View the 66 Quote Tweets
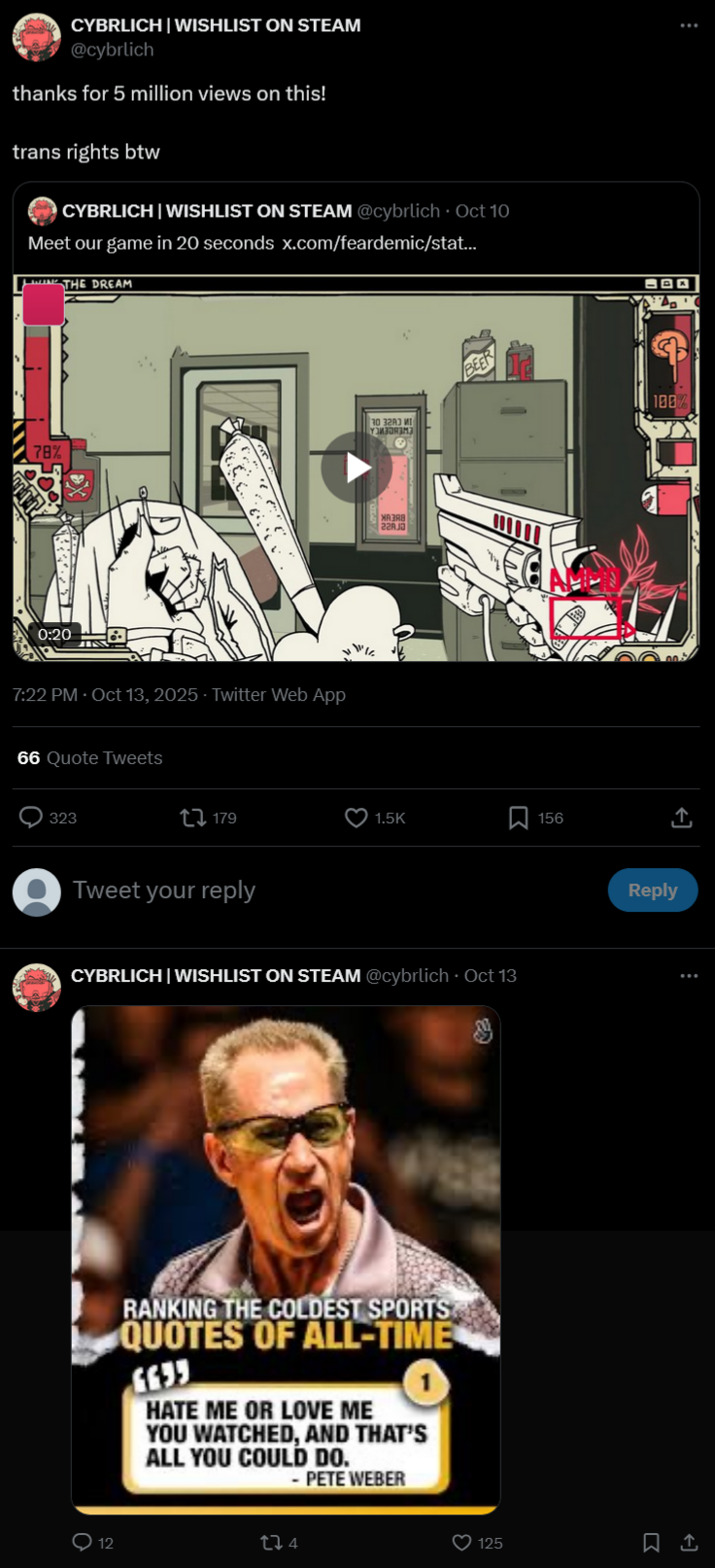Screen dimensions: 715x1568 (89, 757)
